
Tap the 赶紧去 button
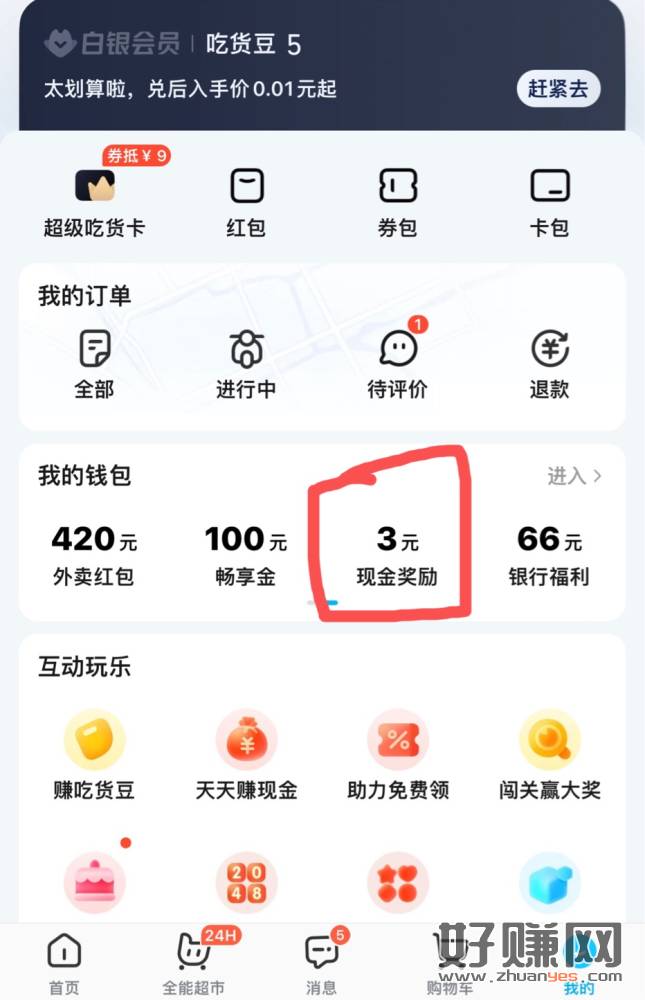pos(558,88)
